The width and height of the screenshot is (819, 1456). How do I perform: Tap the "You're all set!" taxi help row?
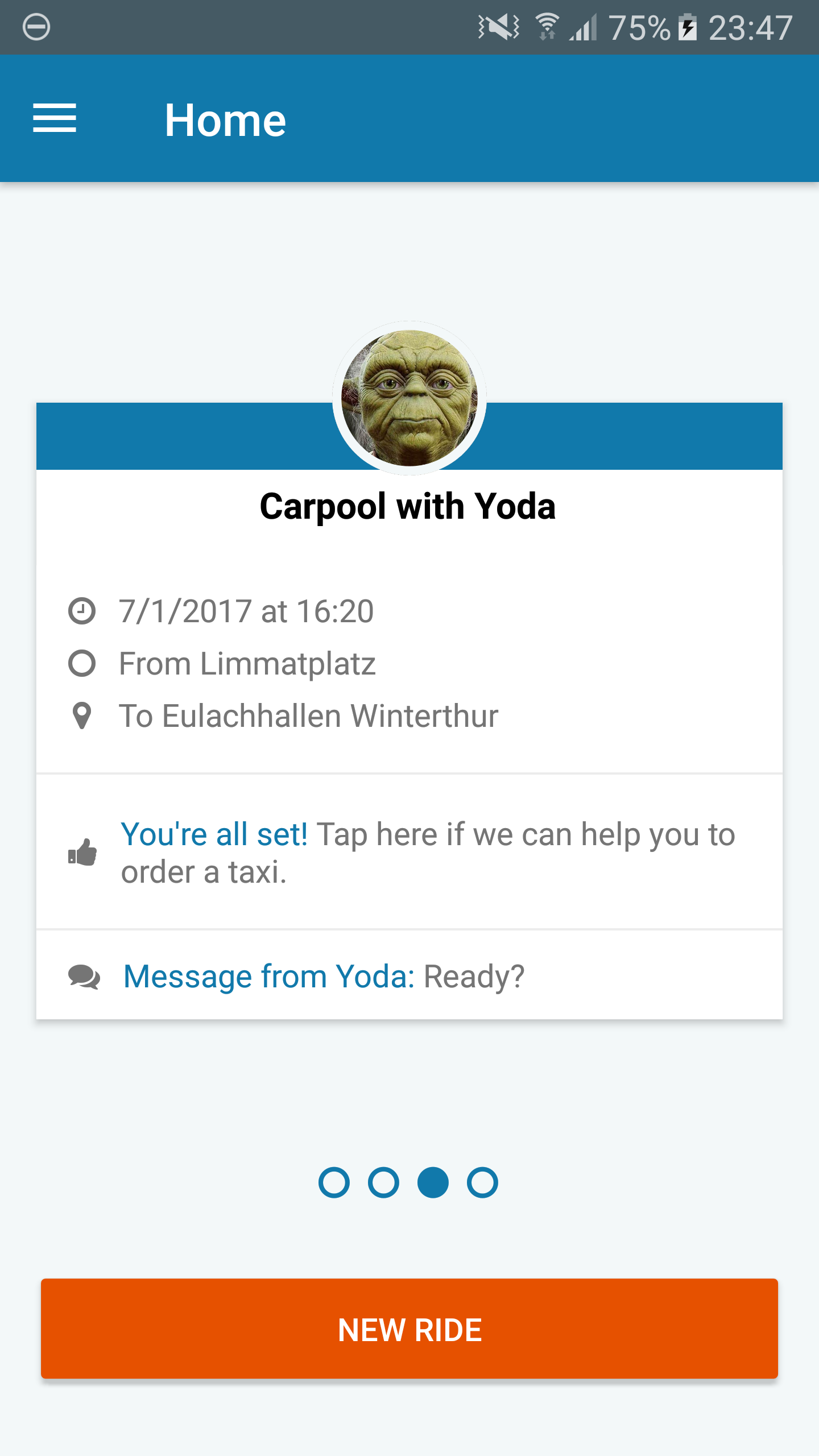409,852
